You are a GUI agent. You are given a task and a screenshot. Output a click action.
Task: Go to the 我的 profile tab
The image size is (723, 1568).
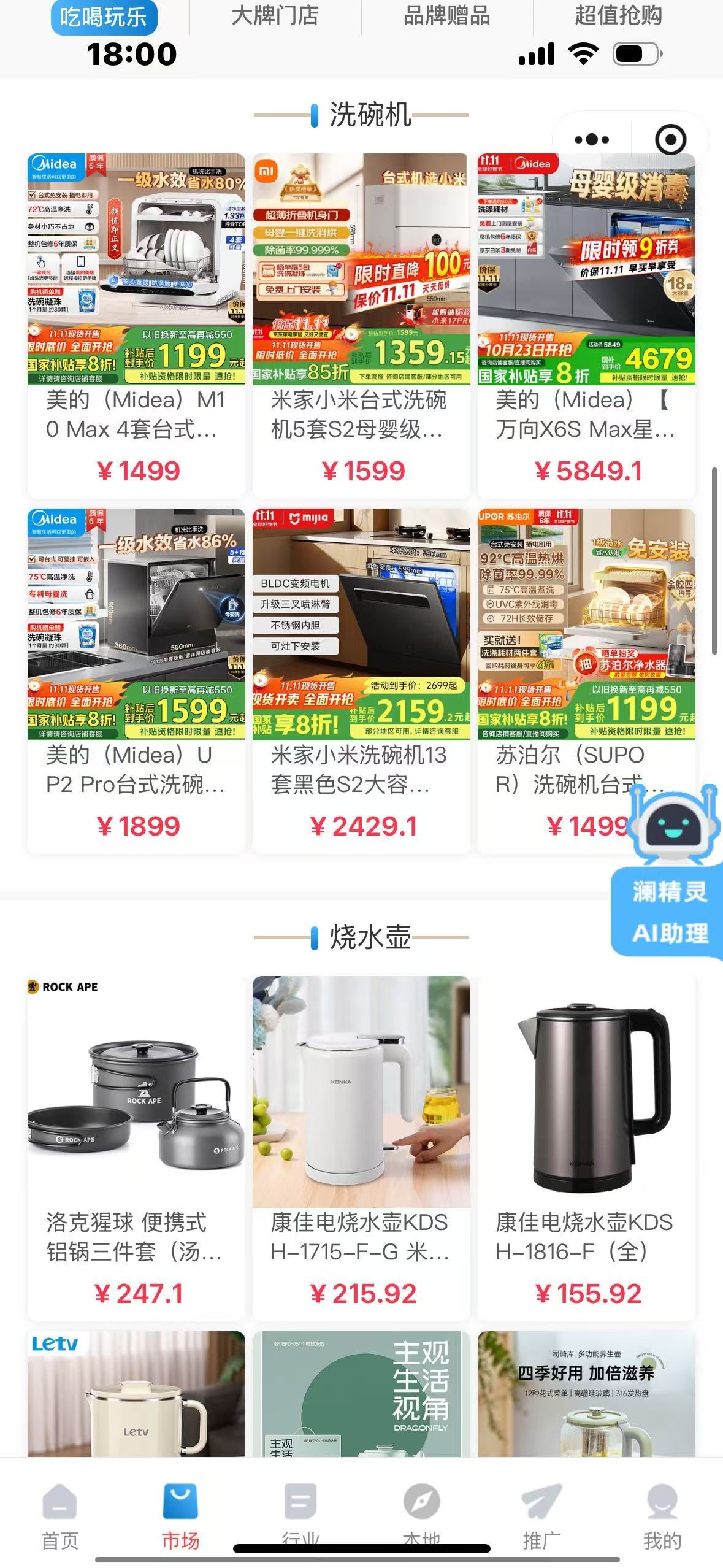[x=662, y=1515]
